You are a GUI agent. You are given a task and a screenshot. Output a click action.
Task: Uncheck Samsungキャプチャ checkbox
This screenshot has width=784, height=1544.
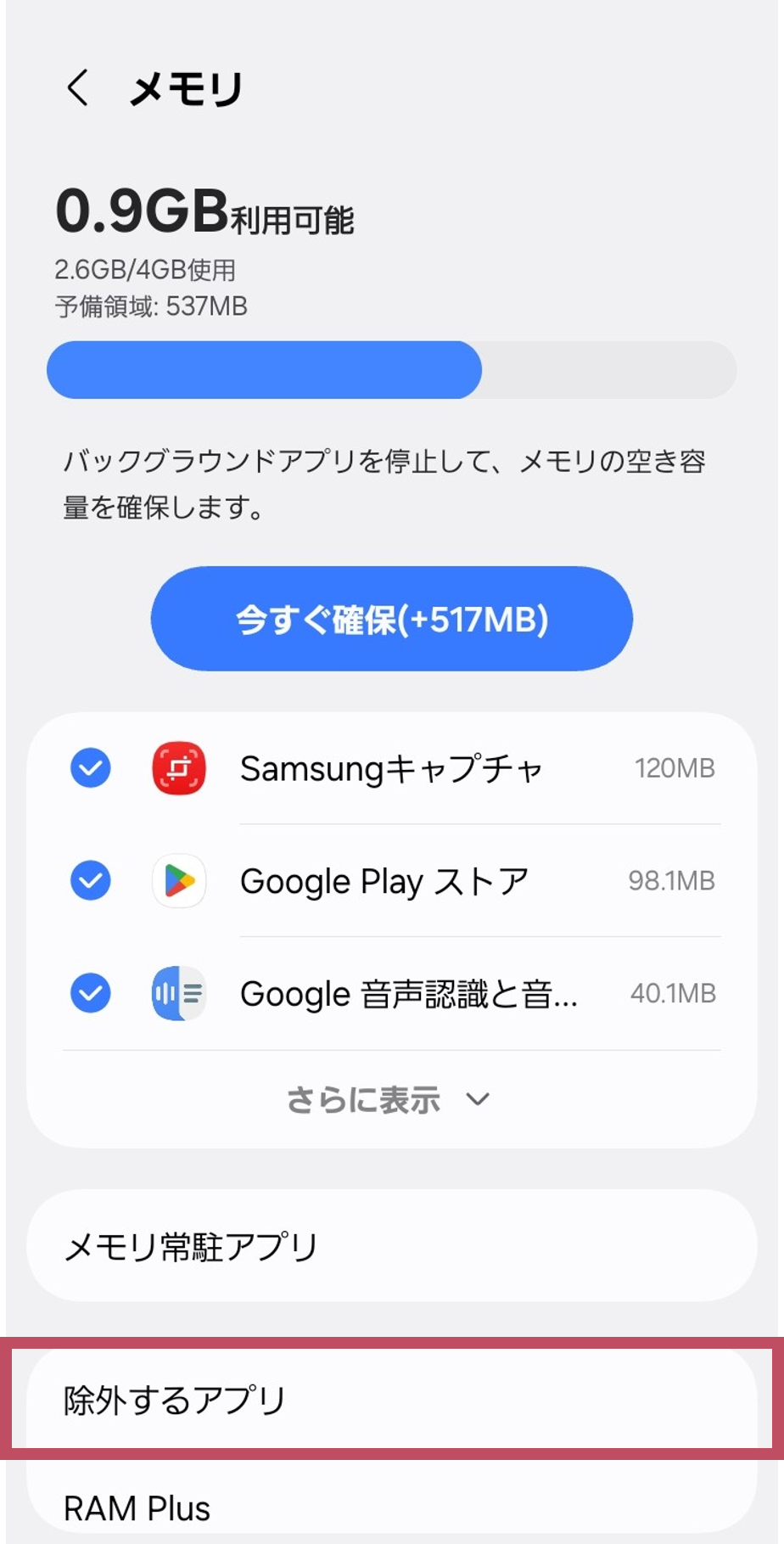pyautogui.click(x=90, y=768)
